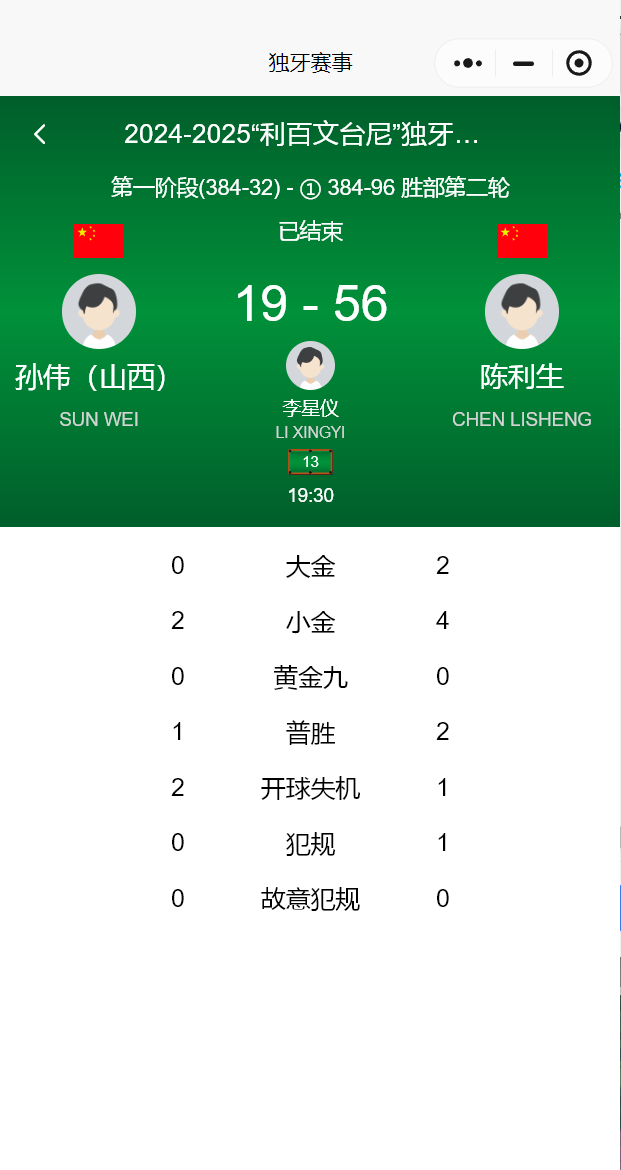Open Chen Lisheng's player avatar
Screen dimensions: 621x1170
click(x=522, y=311)
